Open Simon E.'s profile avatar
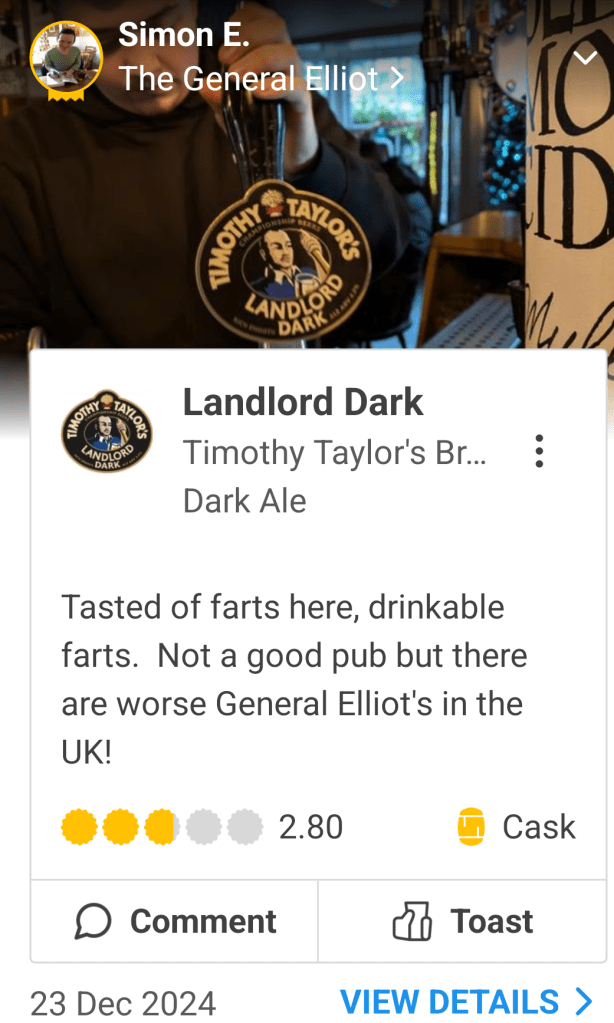Image resolution: width=614 pixels, height=1023 pixels. [66, 59]
